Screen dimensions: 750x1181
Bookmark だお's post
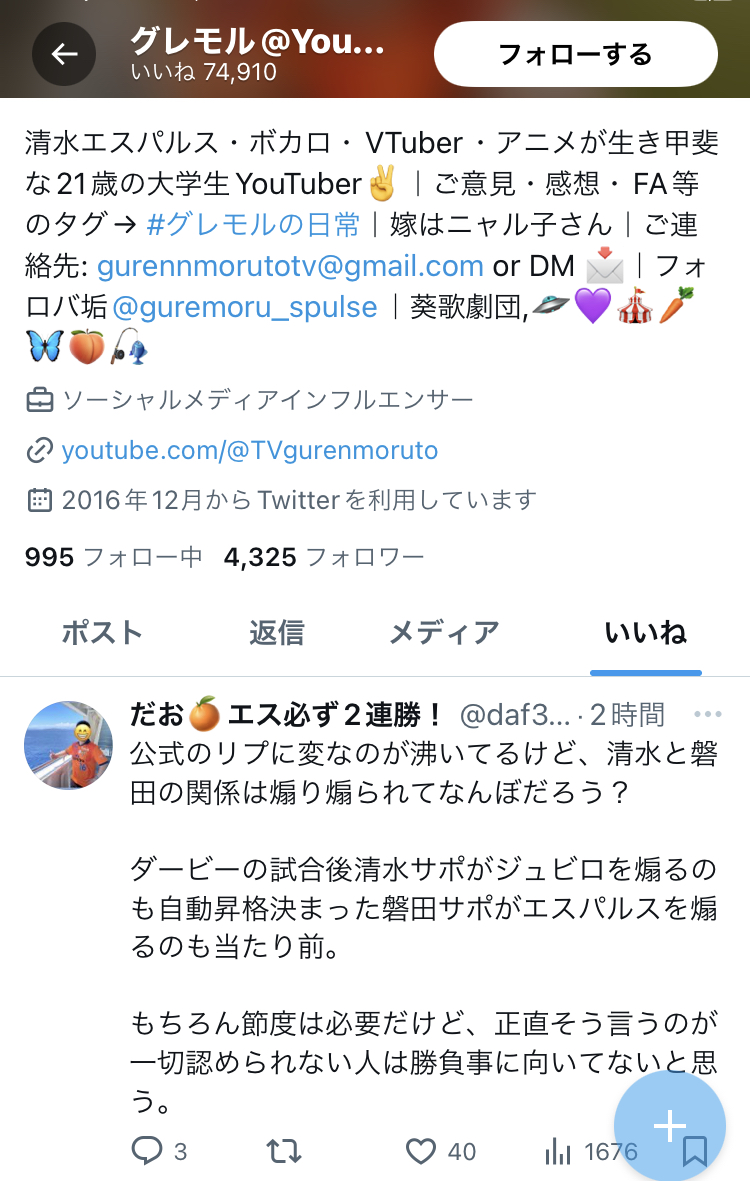pyautogui.click(x=694, y=1153)
